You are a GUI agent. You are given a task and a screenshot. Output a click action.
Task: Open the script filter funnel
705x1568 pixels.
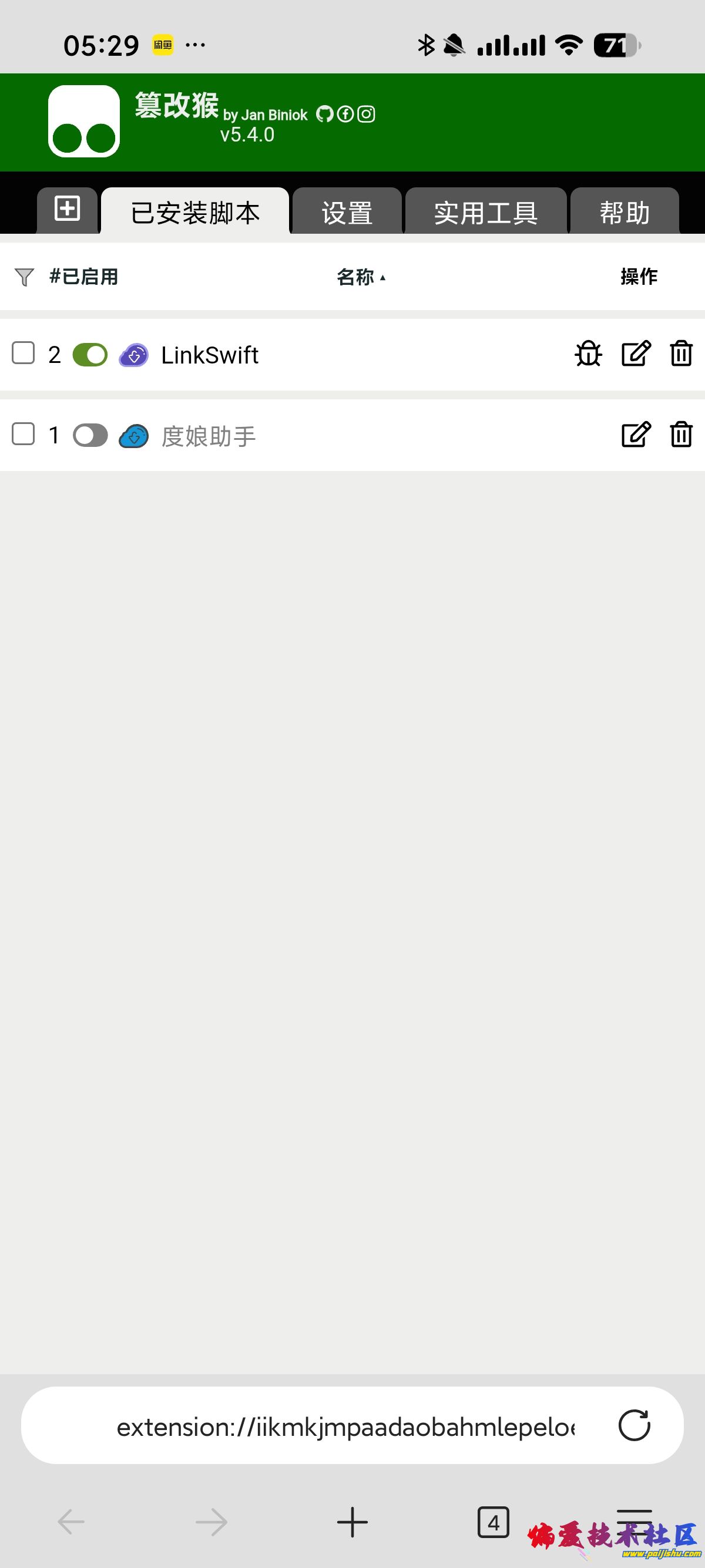(23, 277)
